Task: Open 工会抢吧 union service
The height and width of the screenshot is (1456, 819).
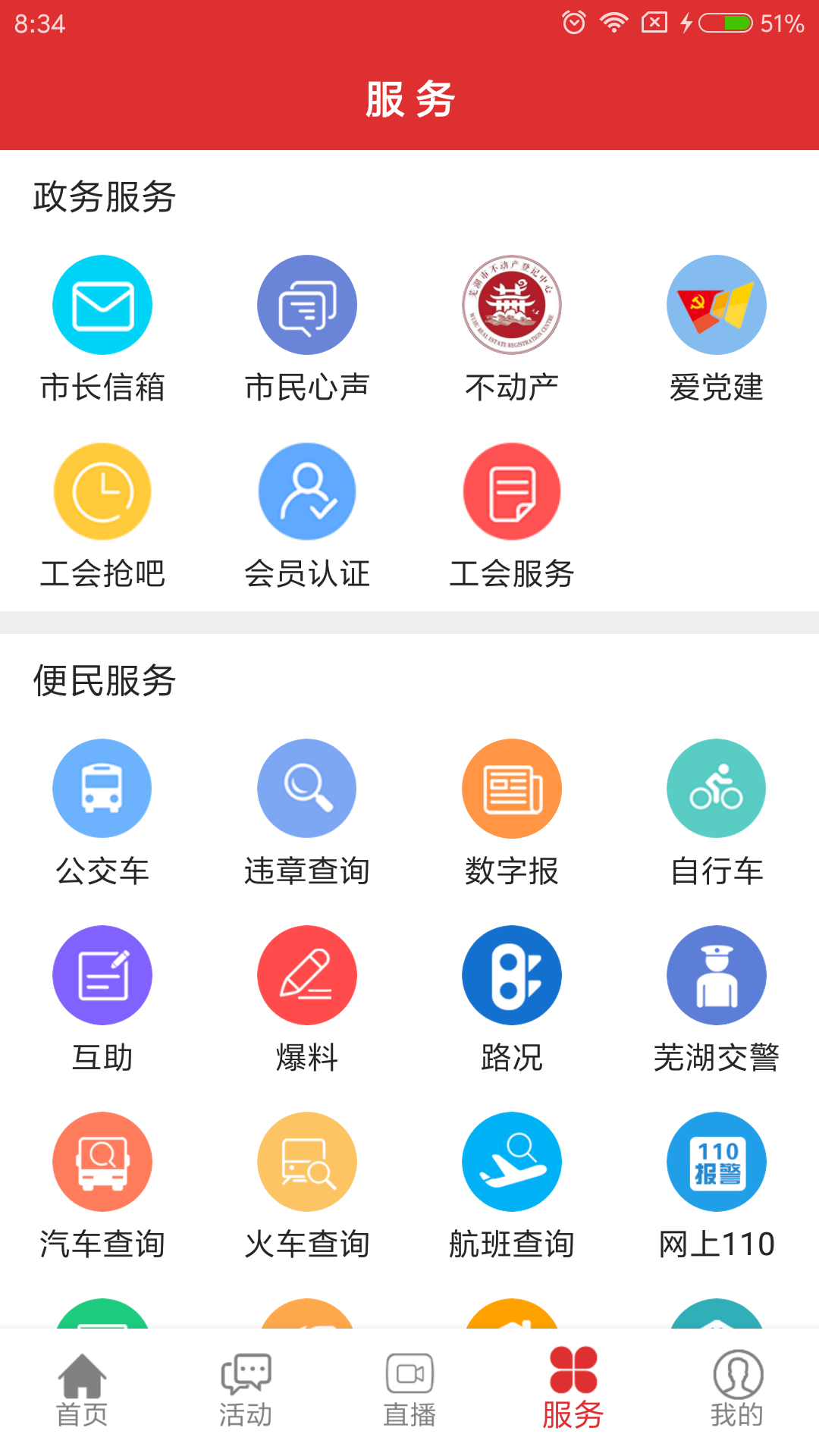Action: (102, 492)
